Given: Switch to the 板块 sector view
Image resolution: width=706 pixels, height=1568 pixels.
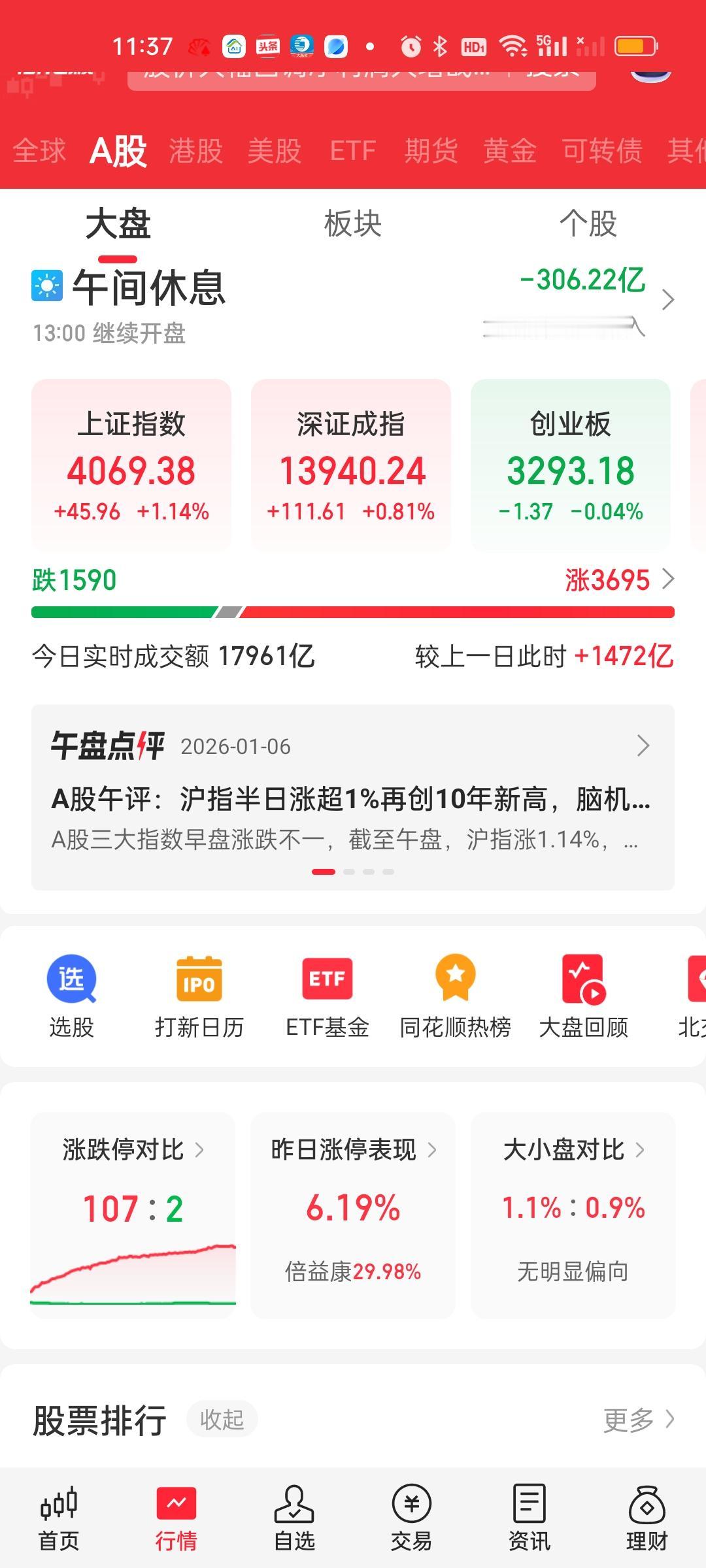Looking at the screenshot, I should point(353,224).
